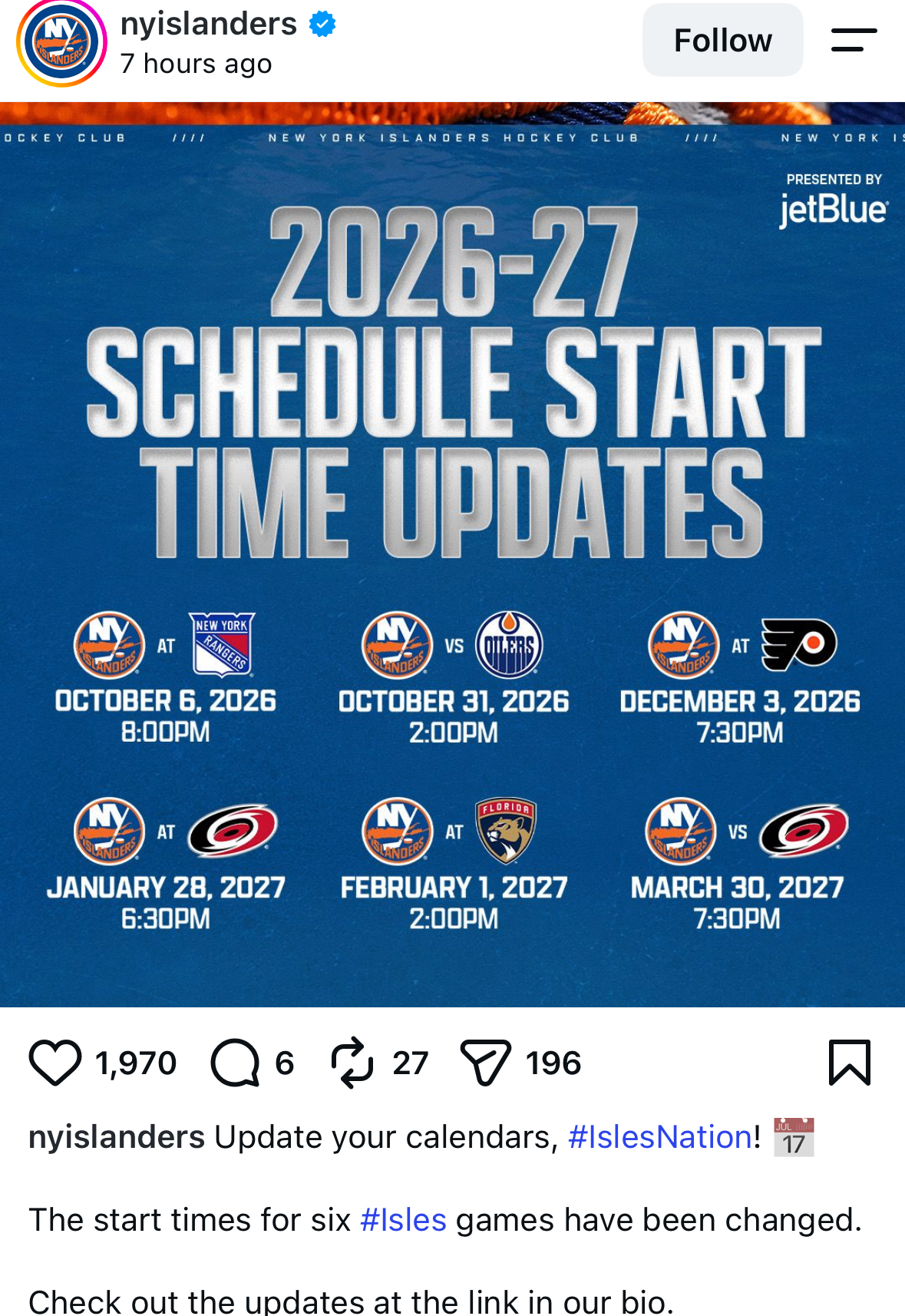
Task: Like the nyislanders post
Action: [55, 1063]
